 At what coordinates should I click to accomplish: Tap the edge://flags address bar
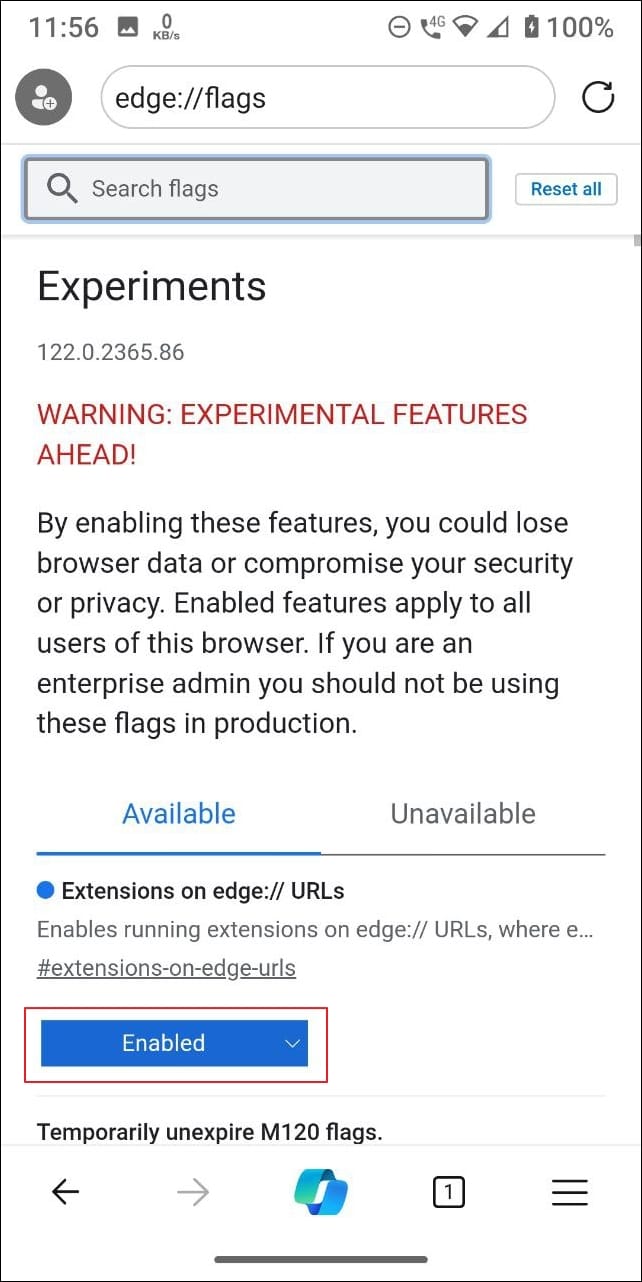[x=327, y=98]
